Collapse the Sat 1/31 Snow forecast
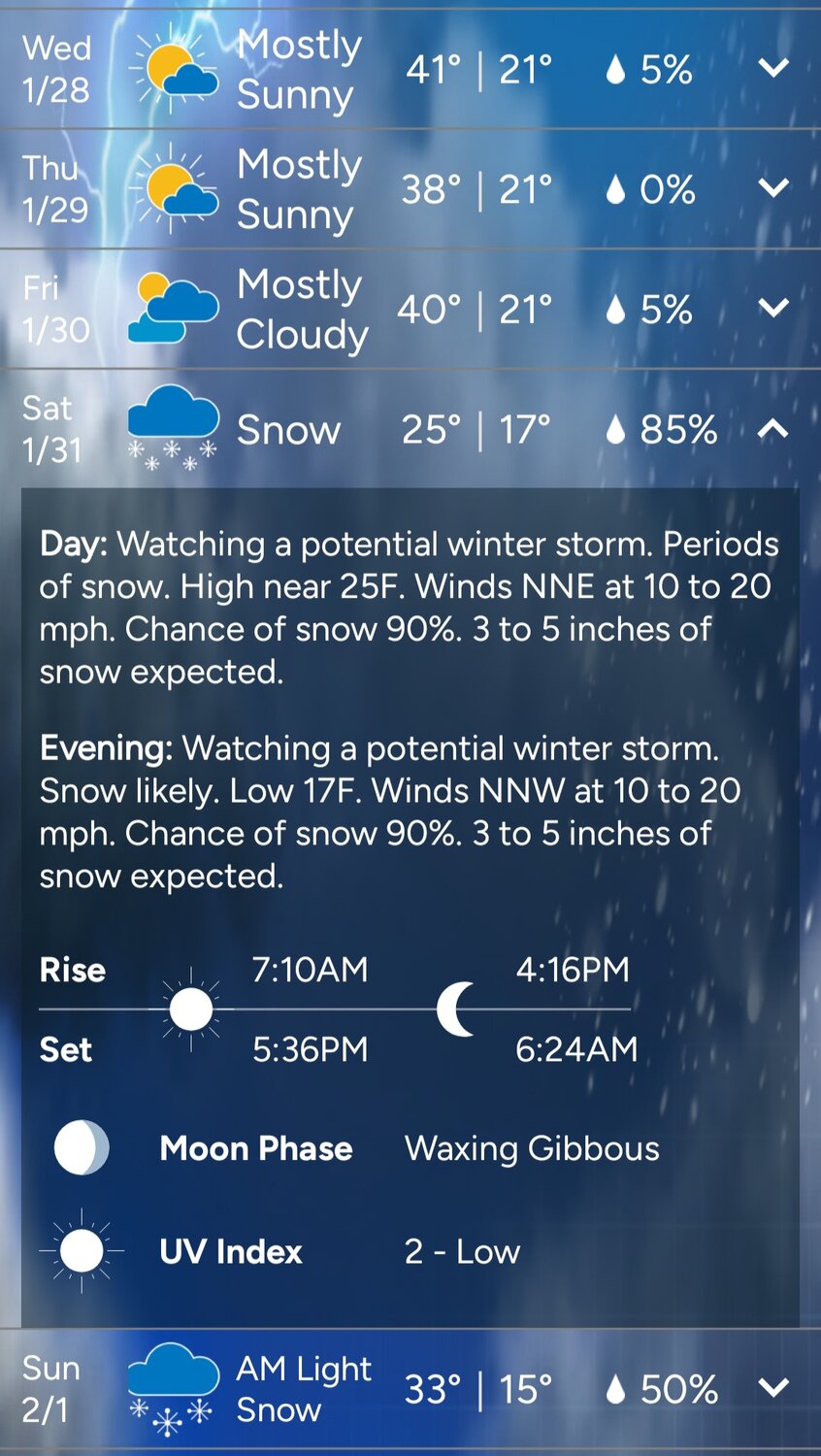The image size is (821, 1456). click(772, 429)
